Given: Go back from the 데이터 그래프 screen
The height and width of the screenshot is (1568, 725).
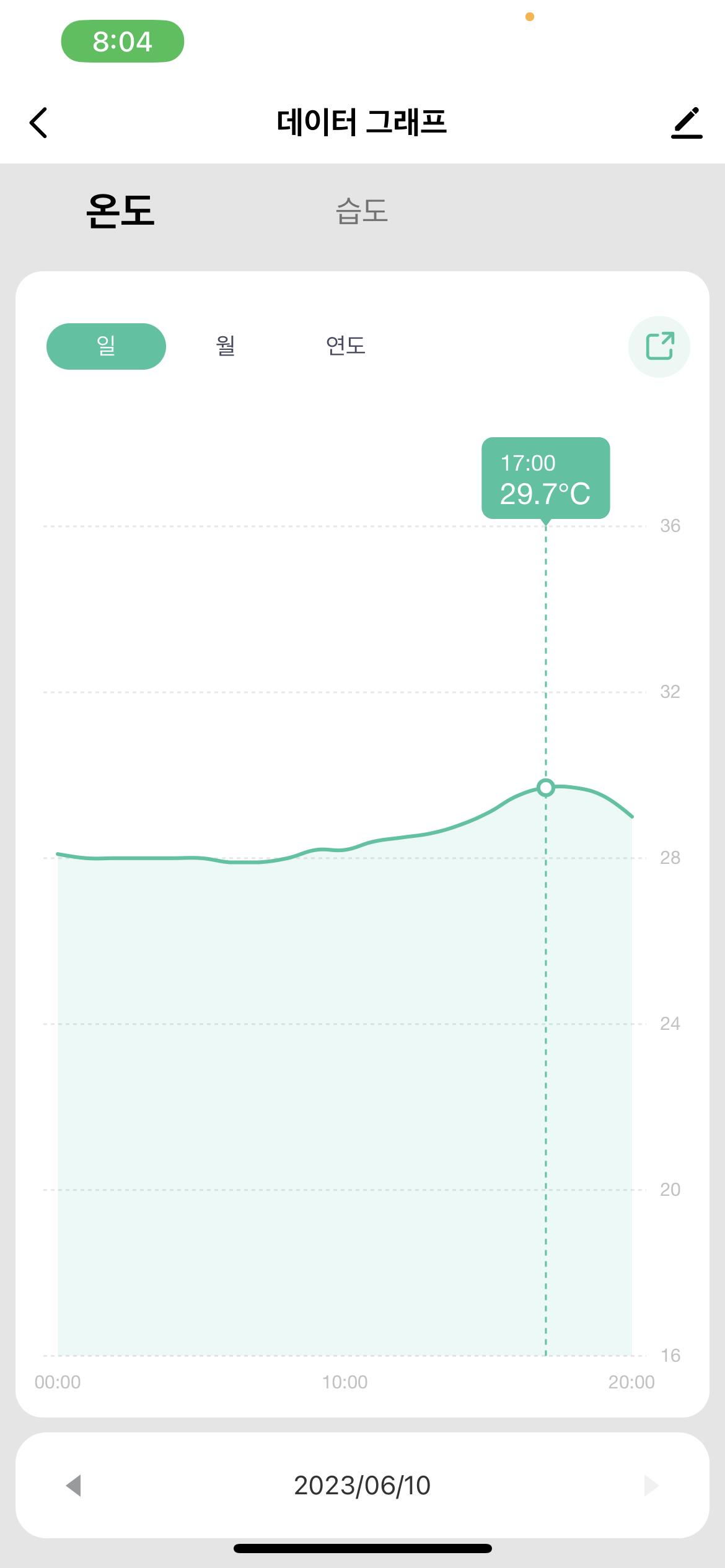Looking at the screenshot, I should point(38,122).
